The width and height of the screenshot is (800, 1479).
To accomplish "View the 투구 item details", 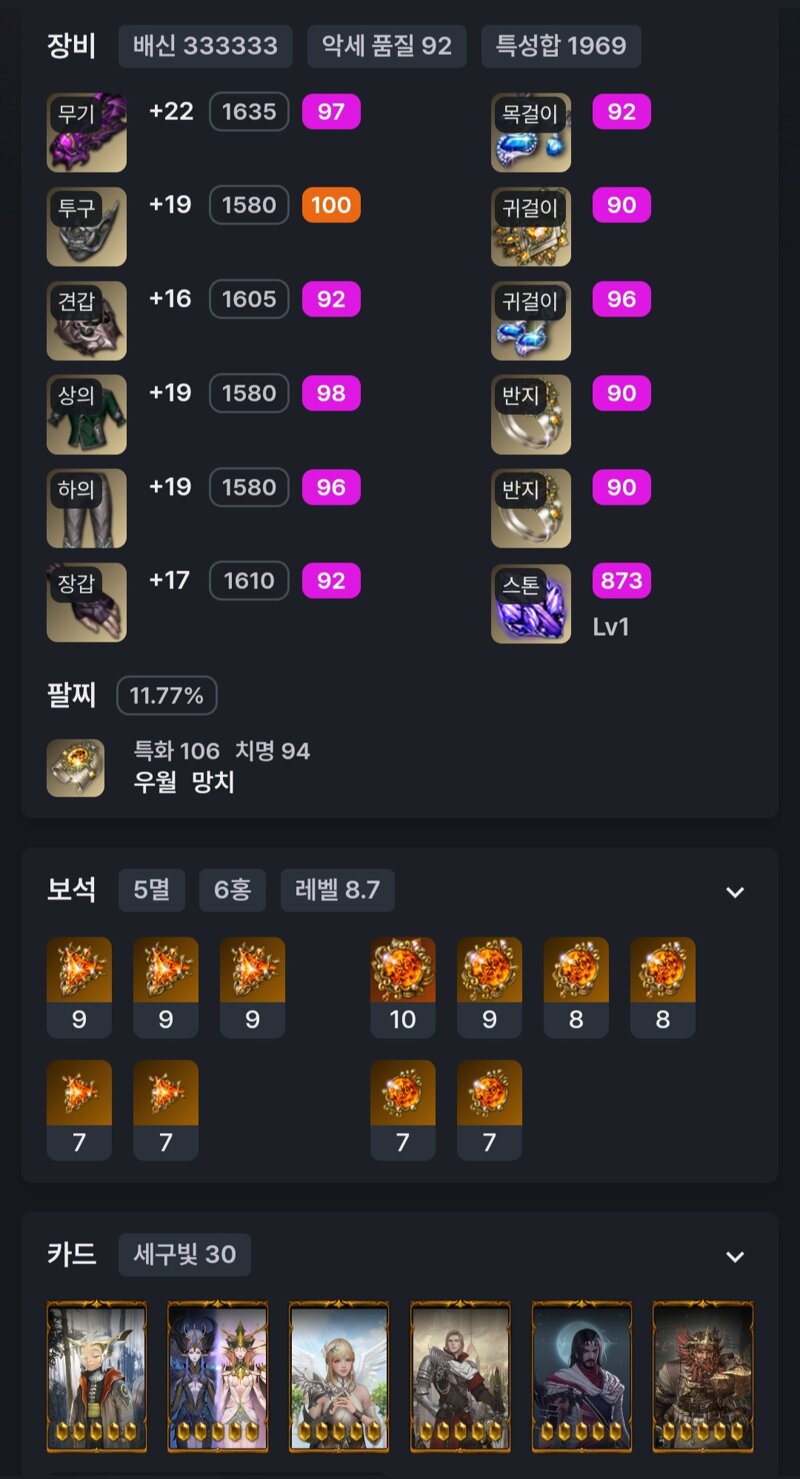I will 87,227.
